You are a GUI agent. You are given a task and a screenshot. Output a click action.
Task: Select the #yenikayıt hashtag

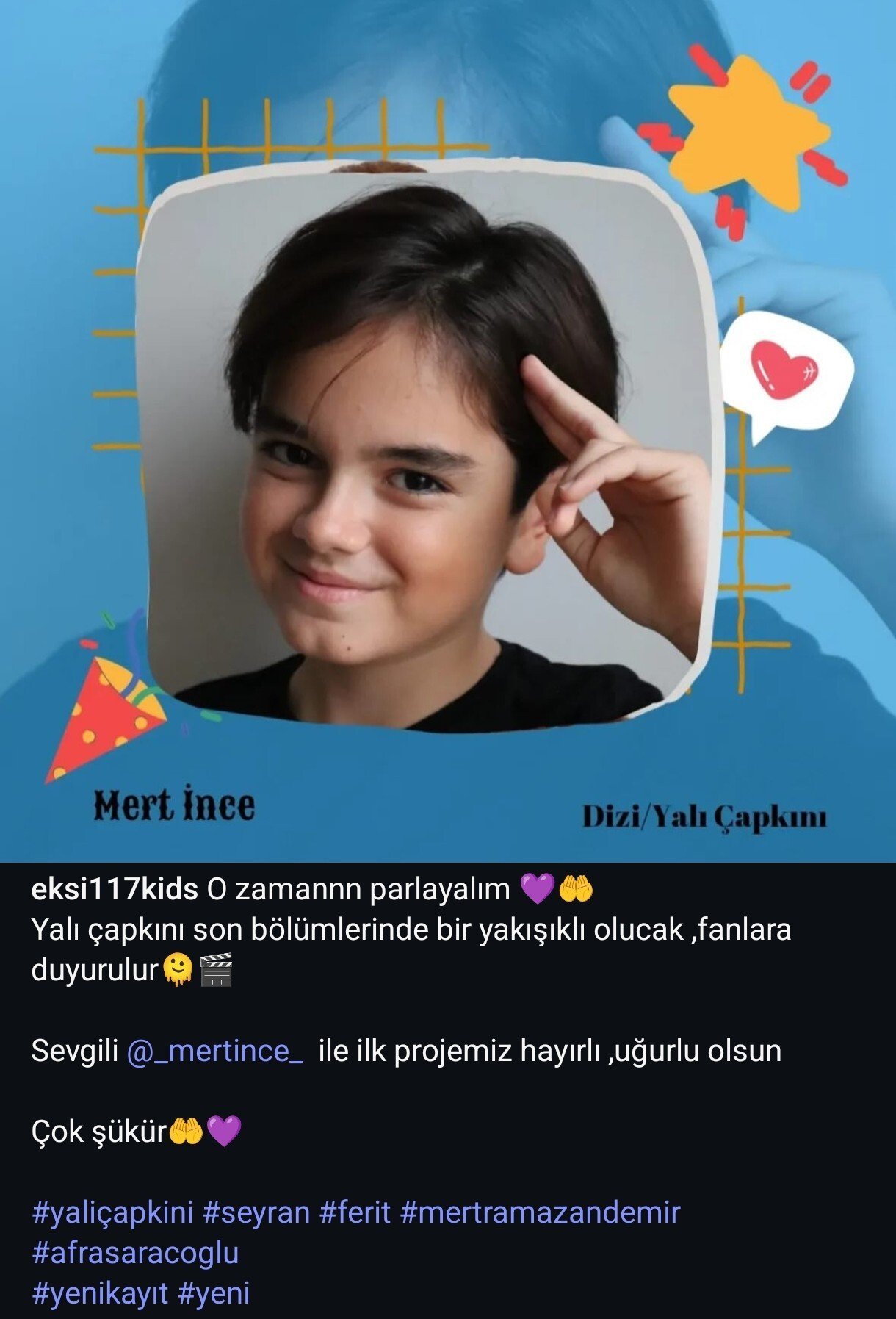pos(101,1293)
